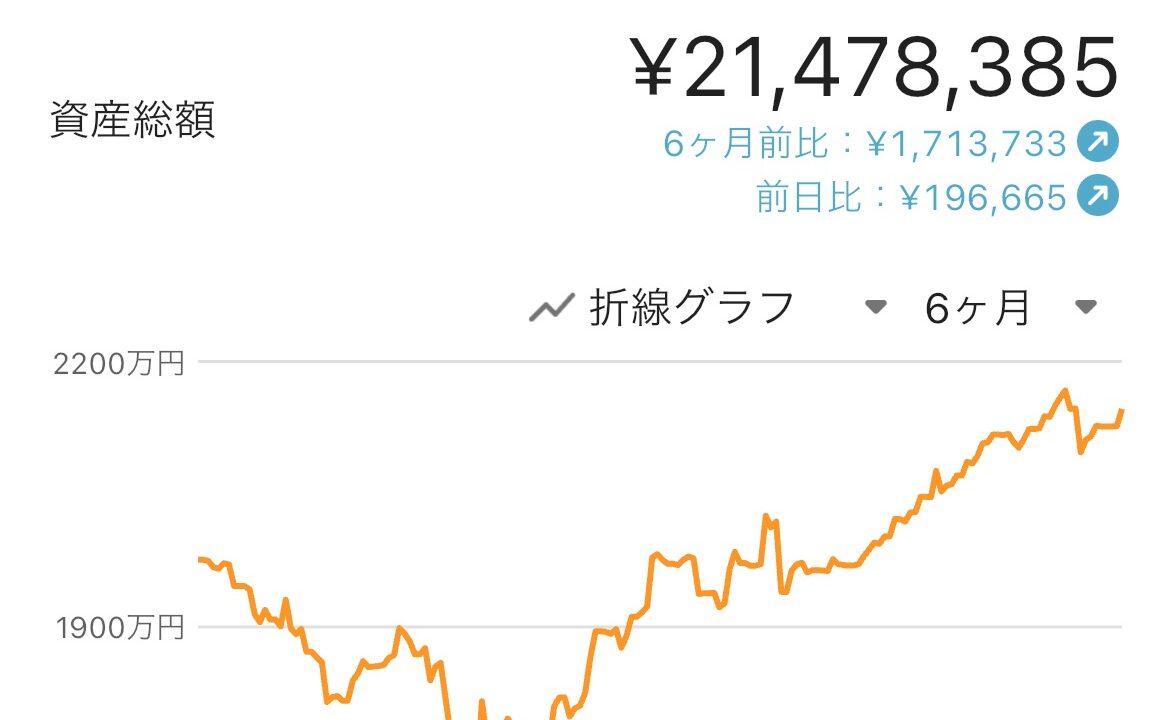Open the 折線グラフ chart type dropdown
The width and height of the screenshot is (1170, 720).
pos(706,308)
